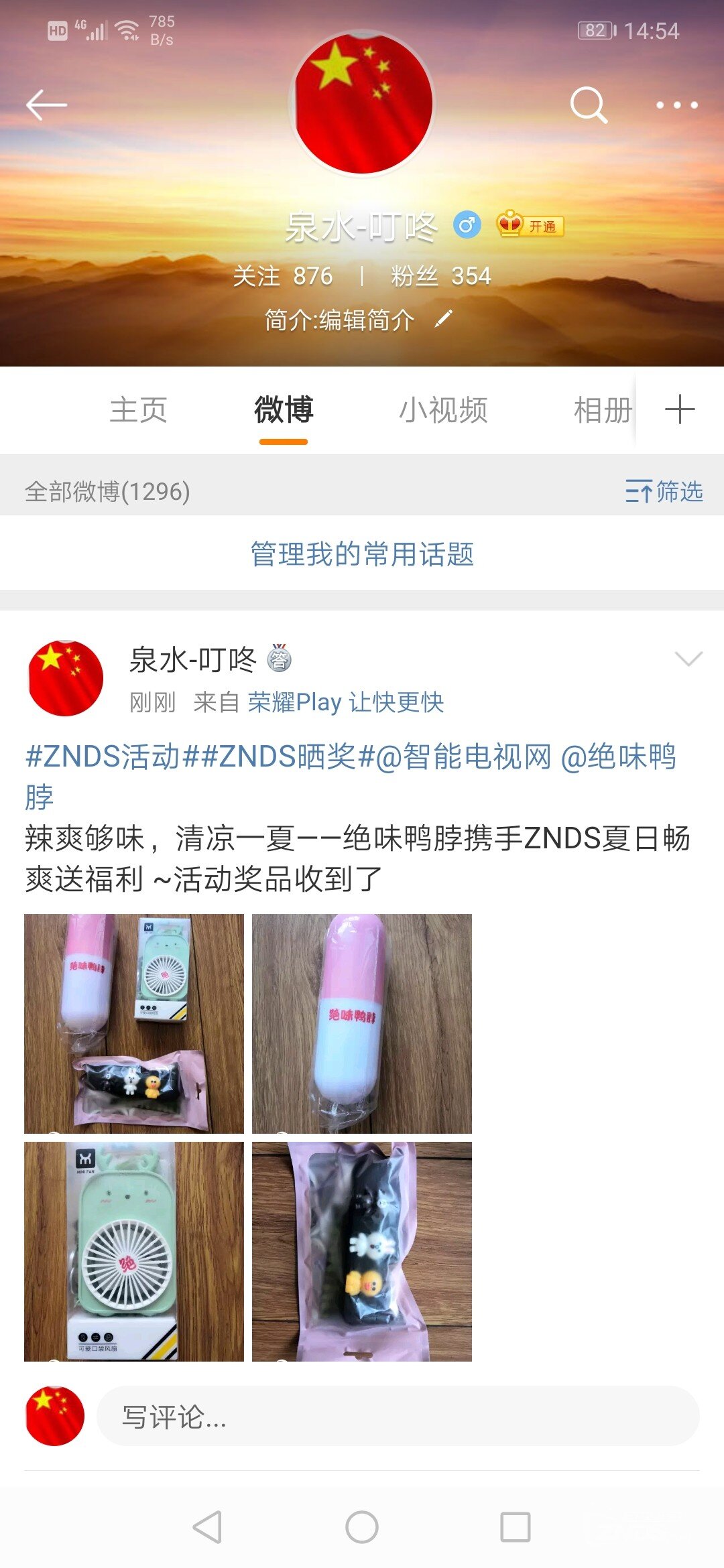Go back using the top-left arrow
This screenshot has width=724, height=1568.
pyautogui.click(x=46, y=105)
